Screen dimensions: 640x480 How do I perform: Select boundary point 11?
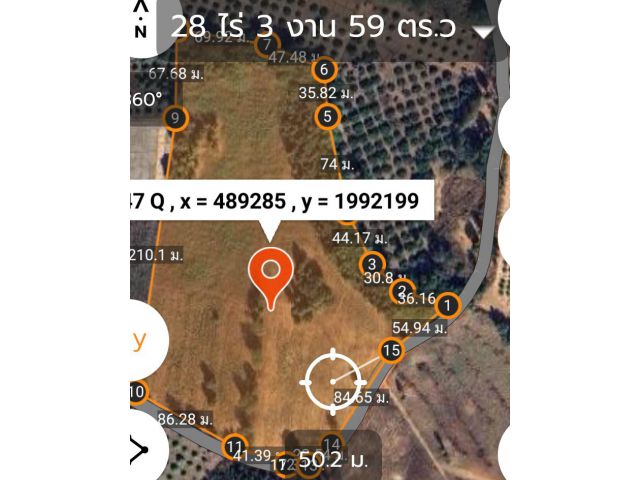(x=235, y=446)
